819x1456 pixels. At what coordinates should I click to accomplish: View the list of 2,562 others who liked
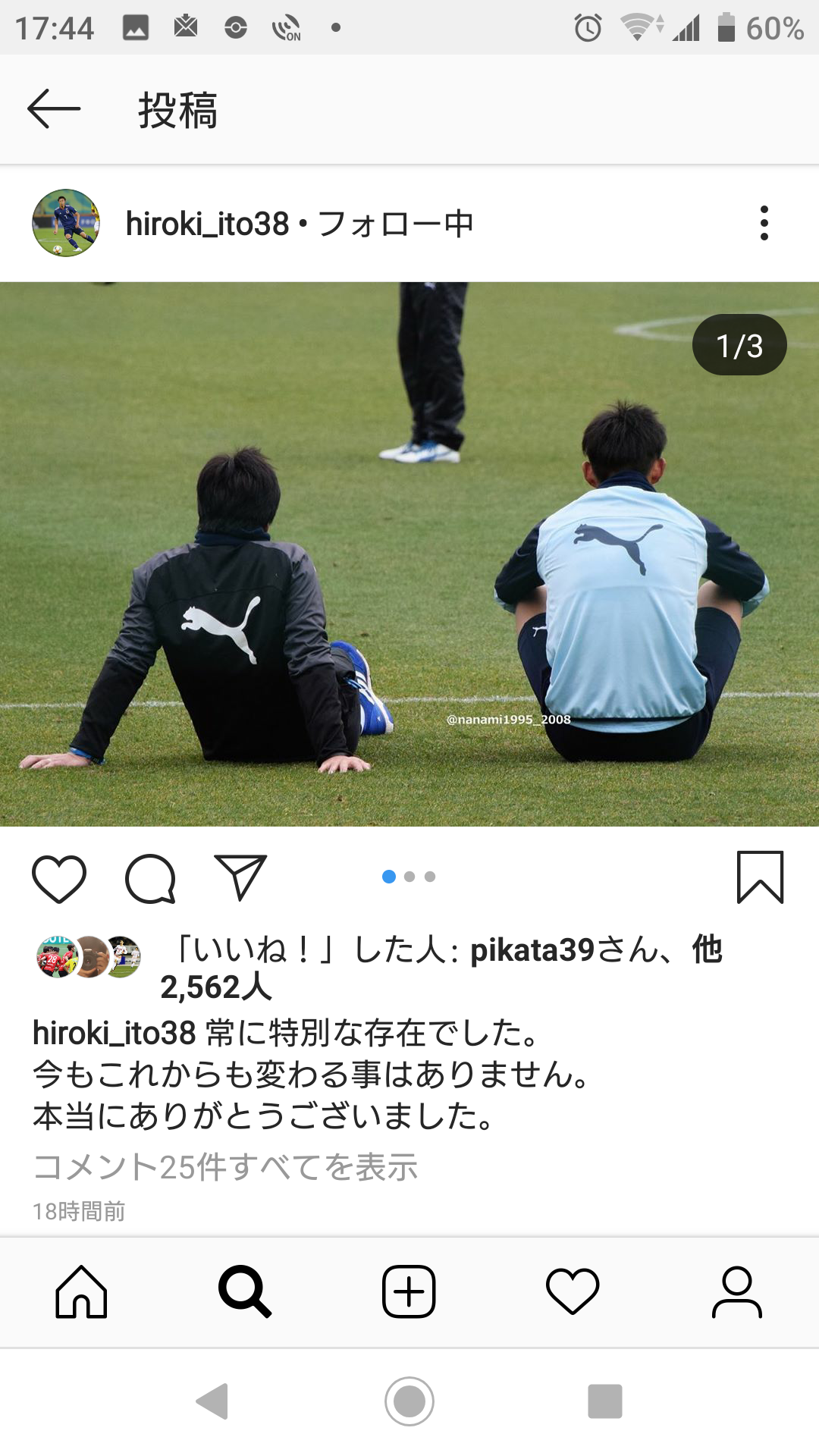click(216, 987)
